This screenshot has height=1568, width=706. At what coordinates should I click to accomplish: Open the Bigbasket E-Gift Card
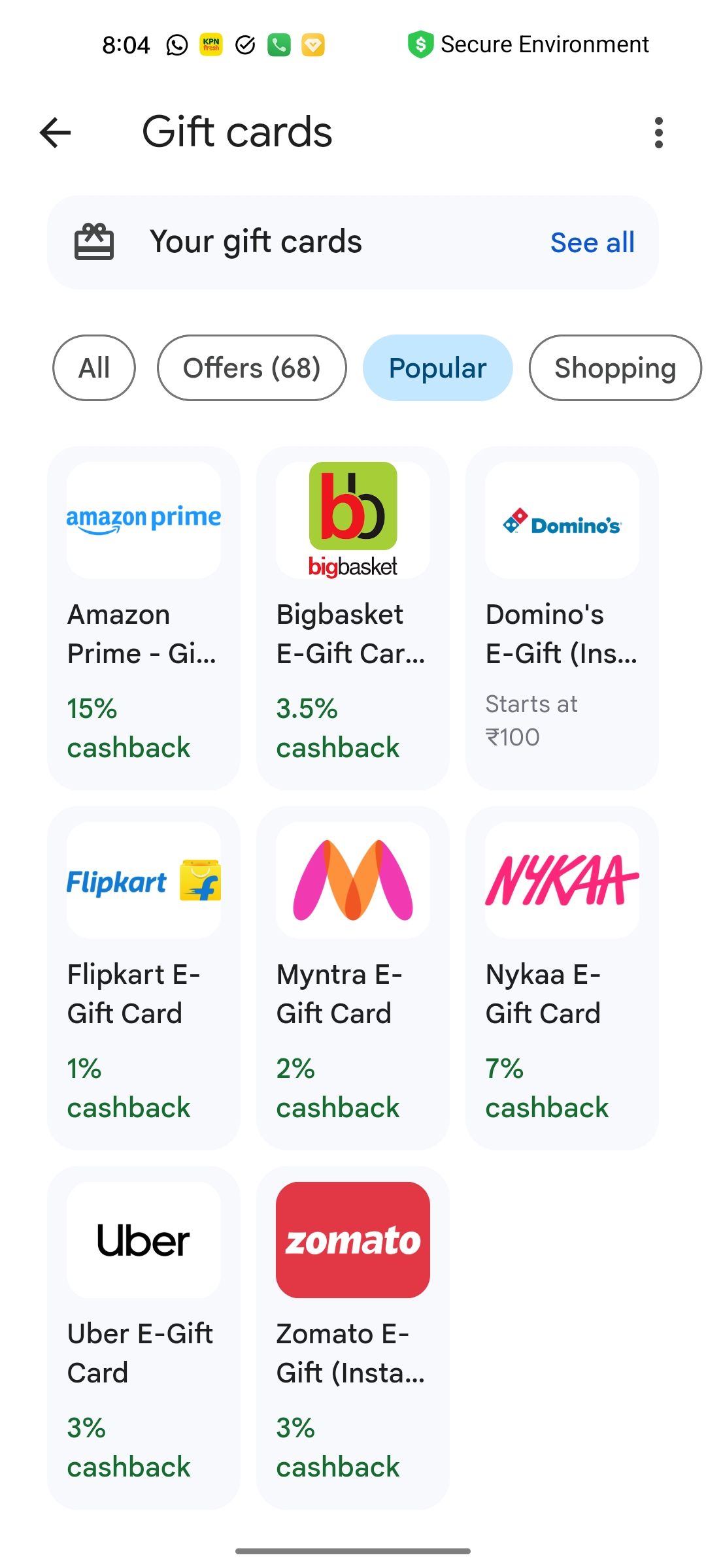click(x=353, y=617)
